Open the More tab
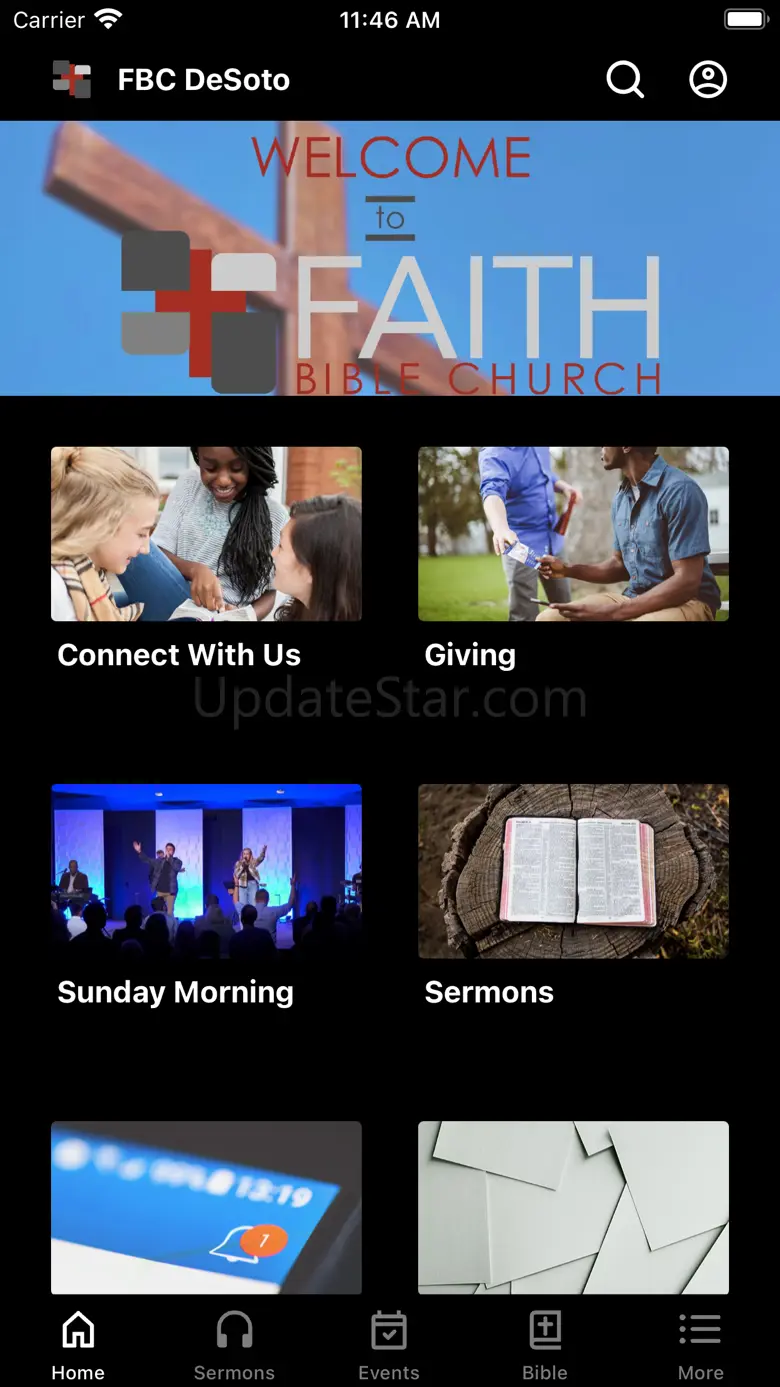This screenshot has width=780, height=1387. tap(700, 1346)
